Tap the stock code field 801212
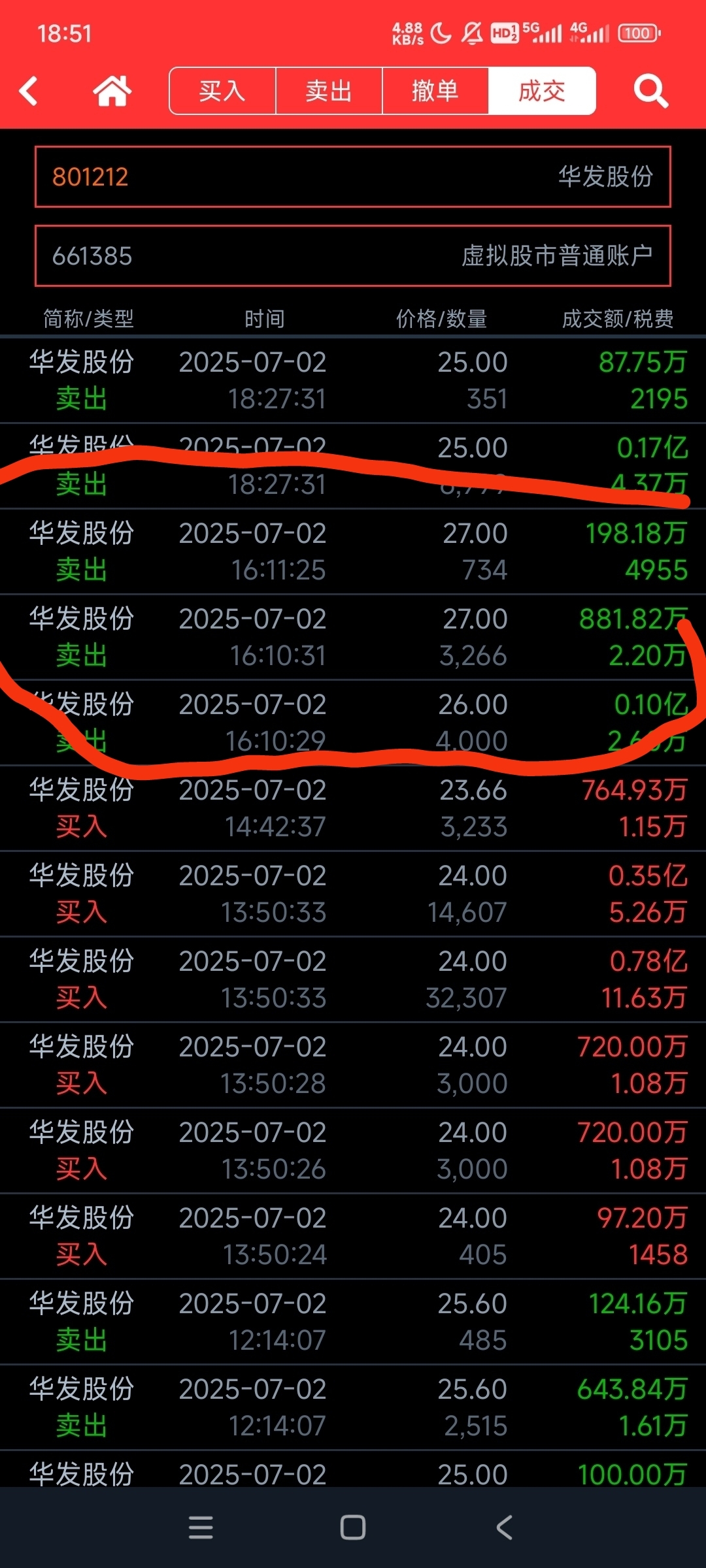 tap(353, 177)
